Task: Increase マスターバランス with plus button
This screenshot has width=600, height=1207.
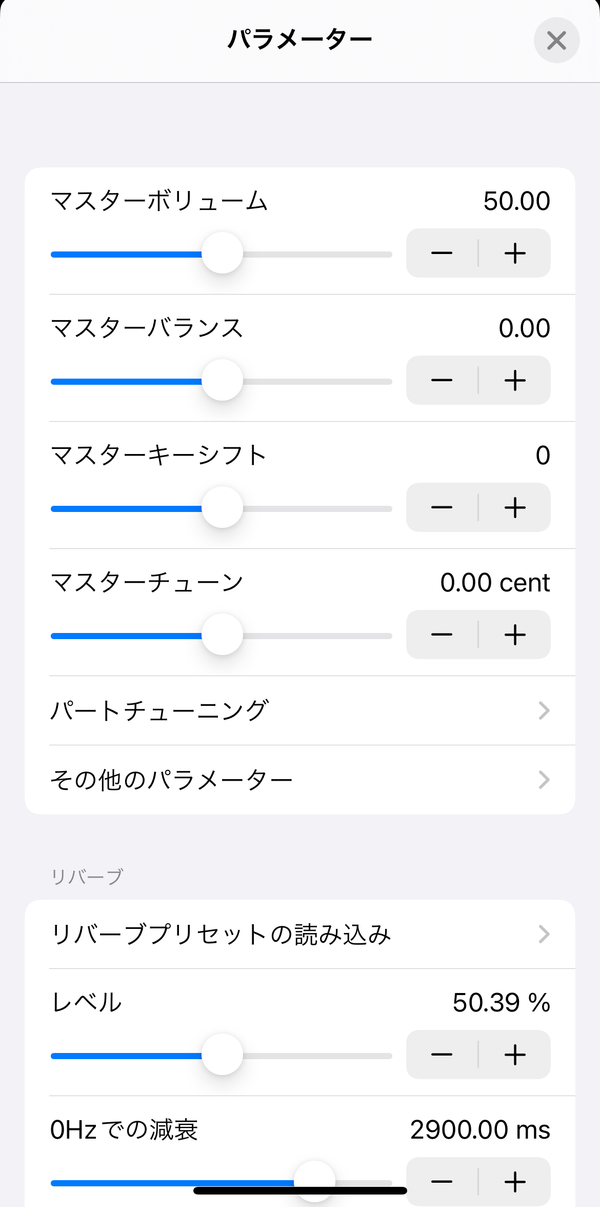Action: [x=515, y=380]
